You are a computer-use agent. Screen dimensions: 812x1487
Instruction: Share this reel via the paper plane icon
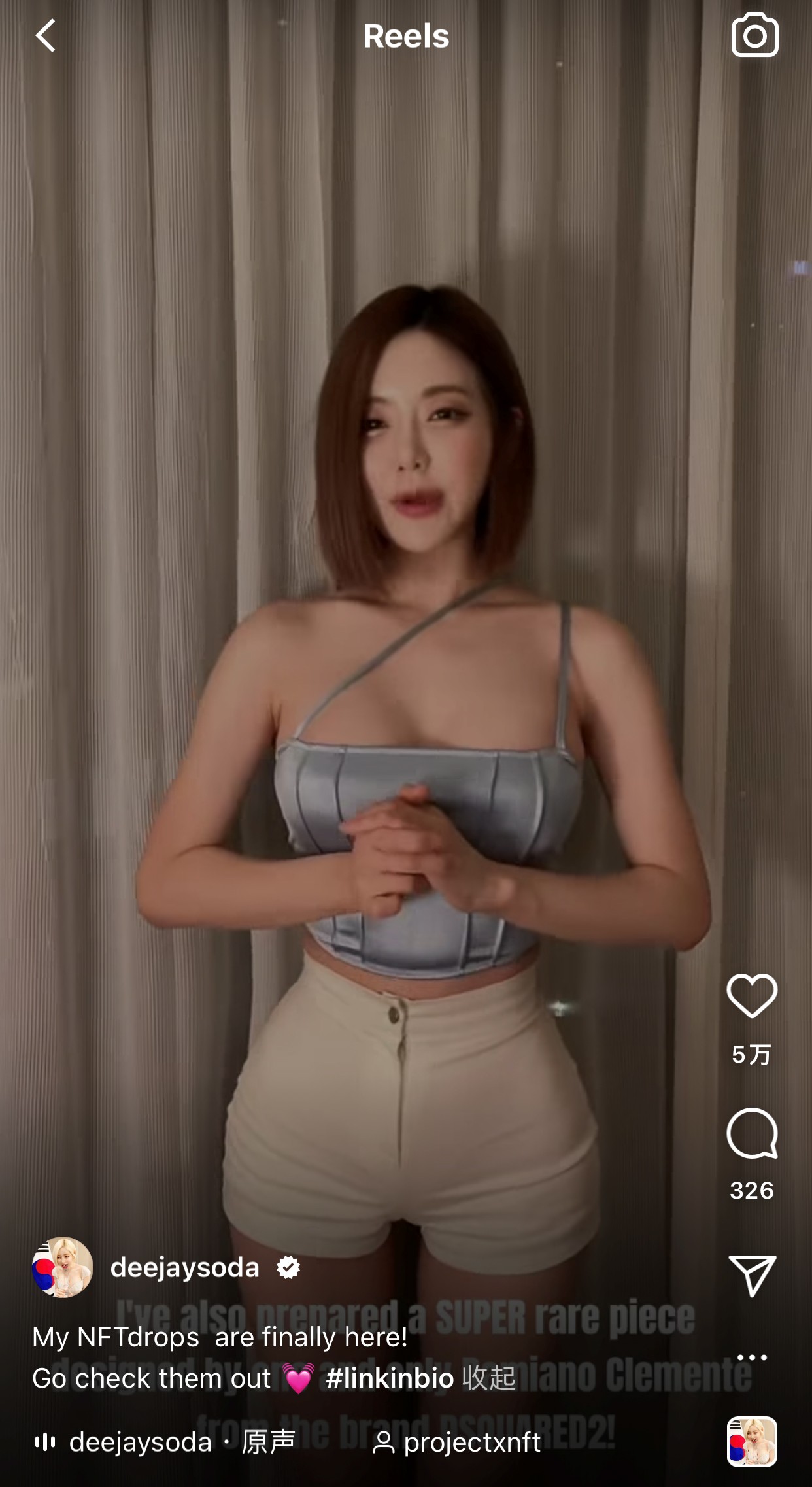[752, 1274]
